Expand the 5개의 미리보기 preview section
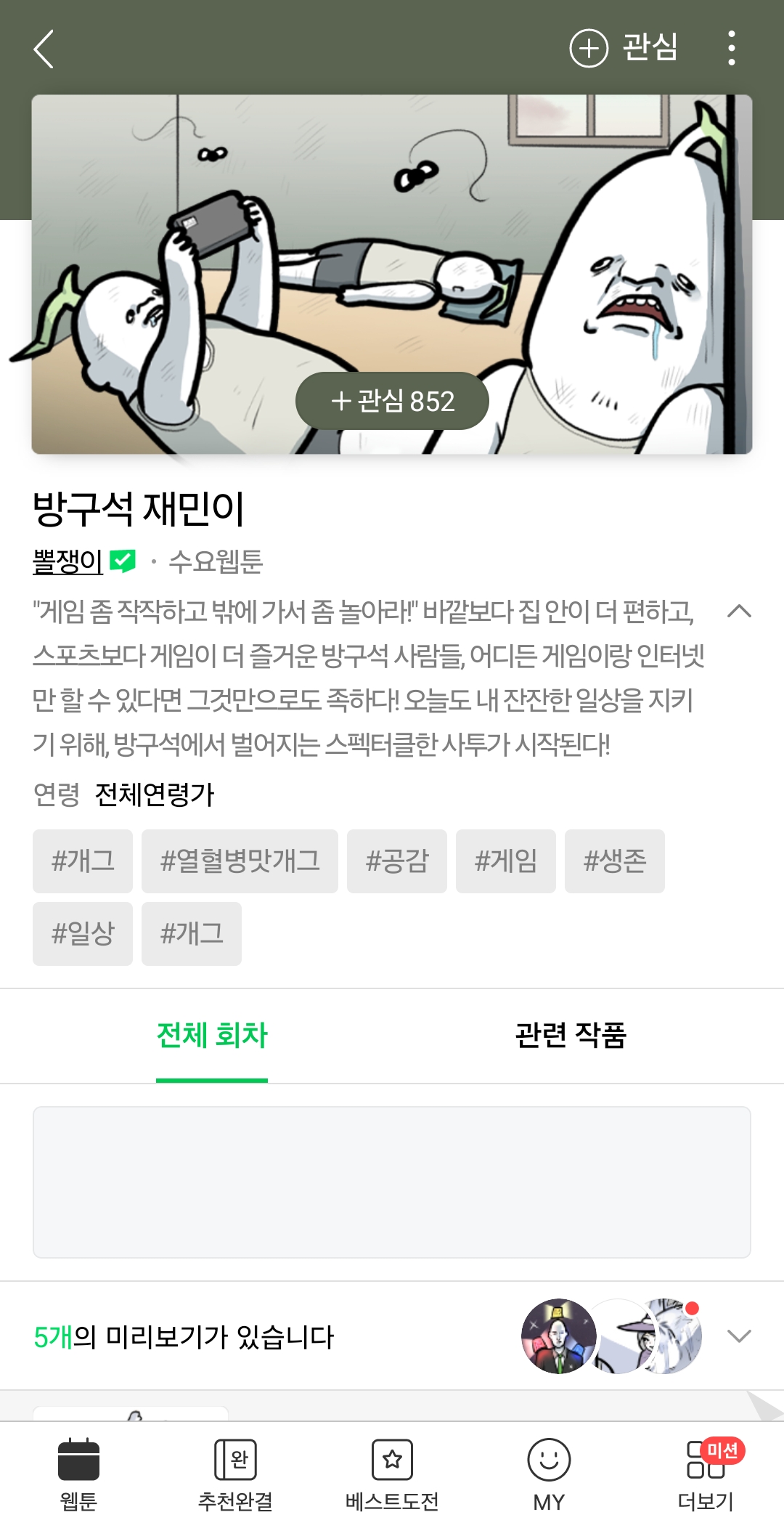 pyautogui.click(x=738, y=1336)
